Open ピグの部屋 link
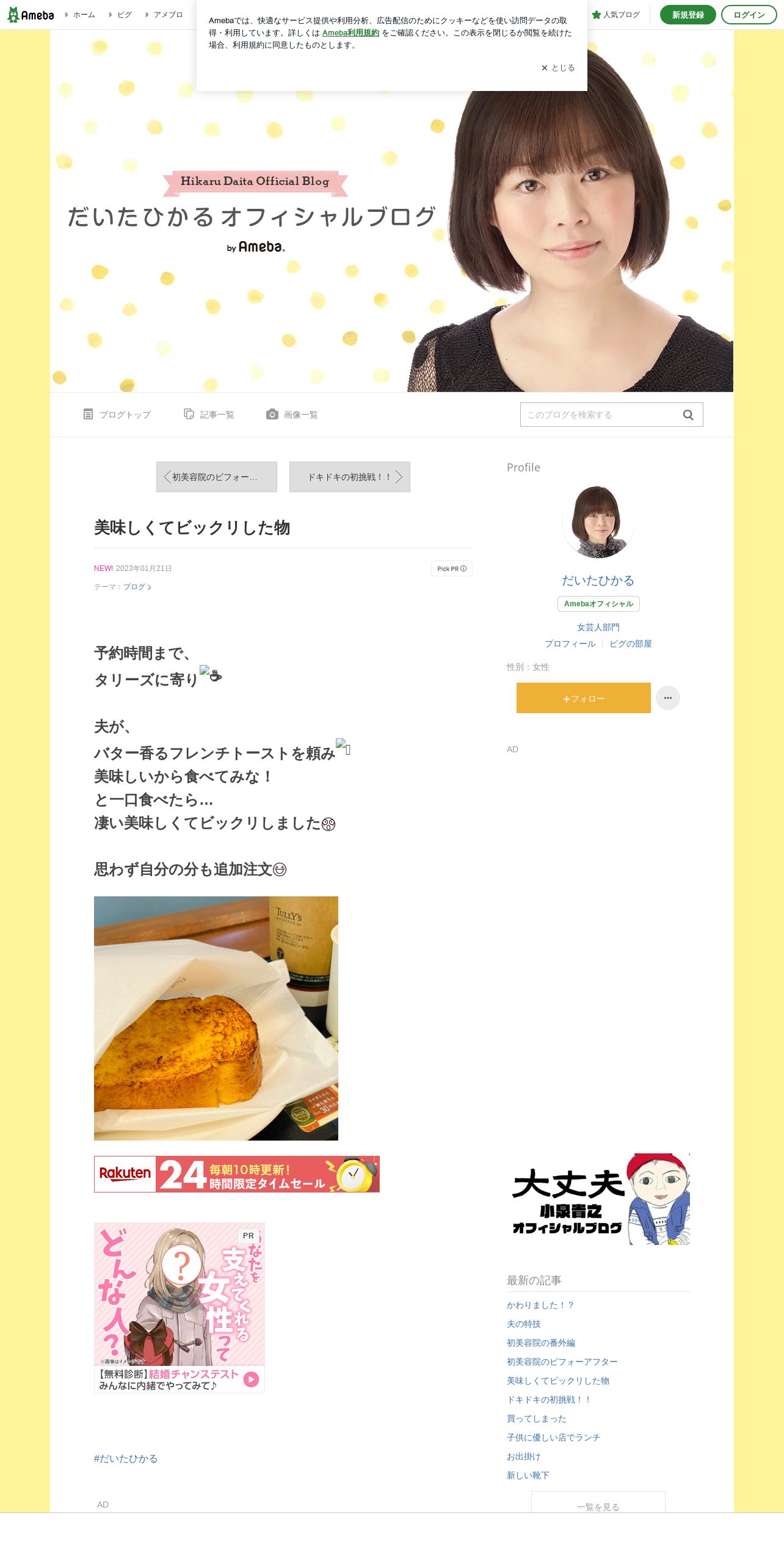This screenshot has width=784, height=1568. (630, 644)
